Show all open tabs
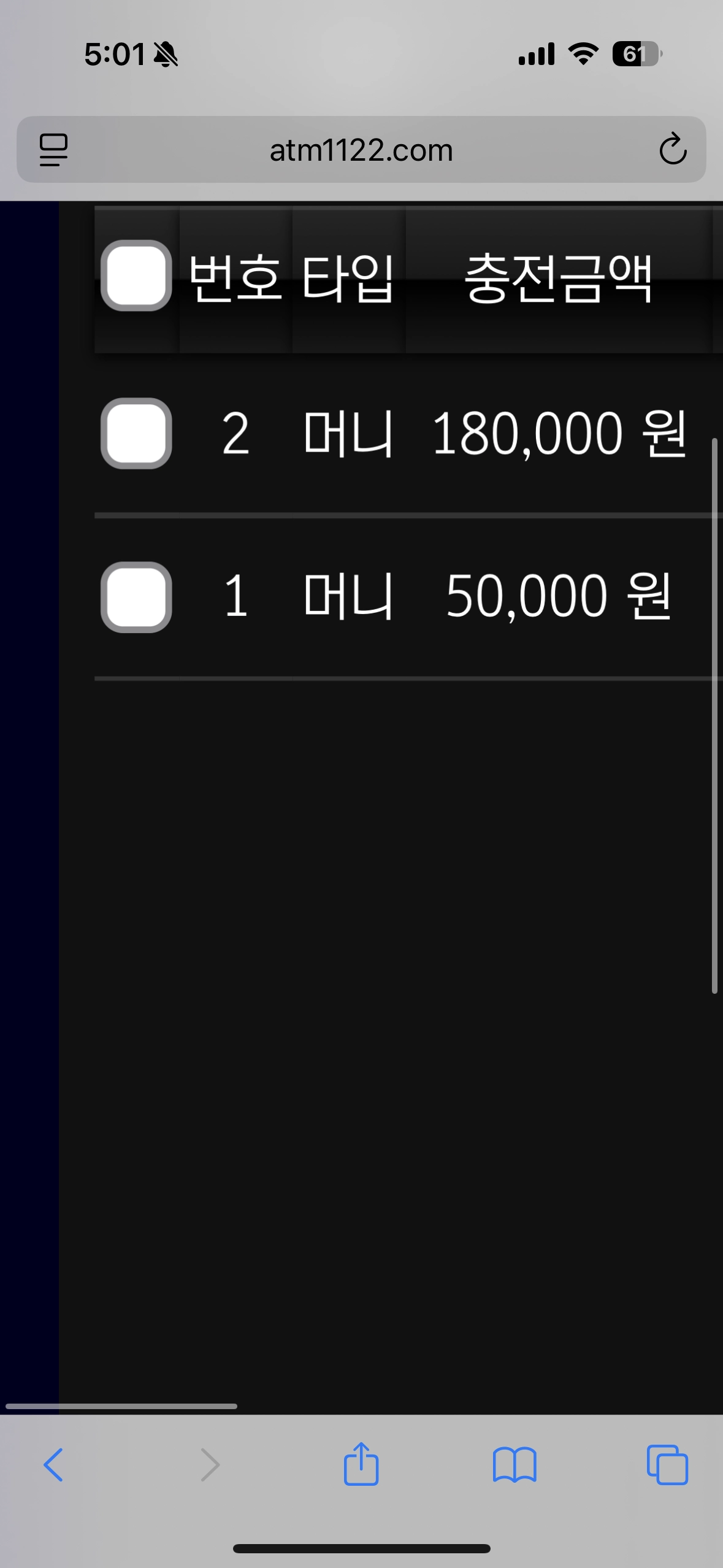Image resolution: width=723 pixels, height=1568 pixels. click(x=667, y=1465)
